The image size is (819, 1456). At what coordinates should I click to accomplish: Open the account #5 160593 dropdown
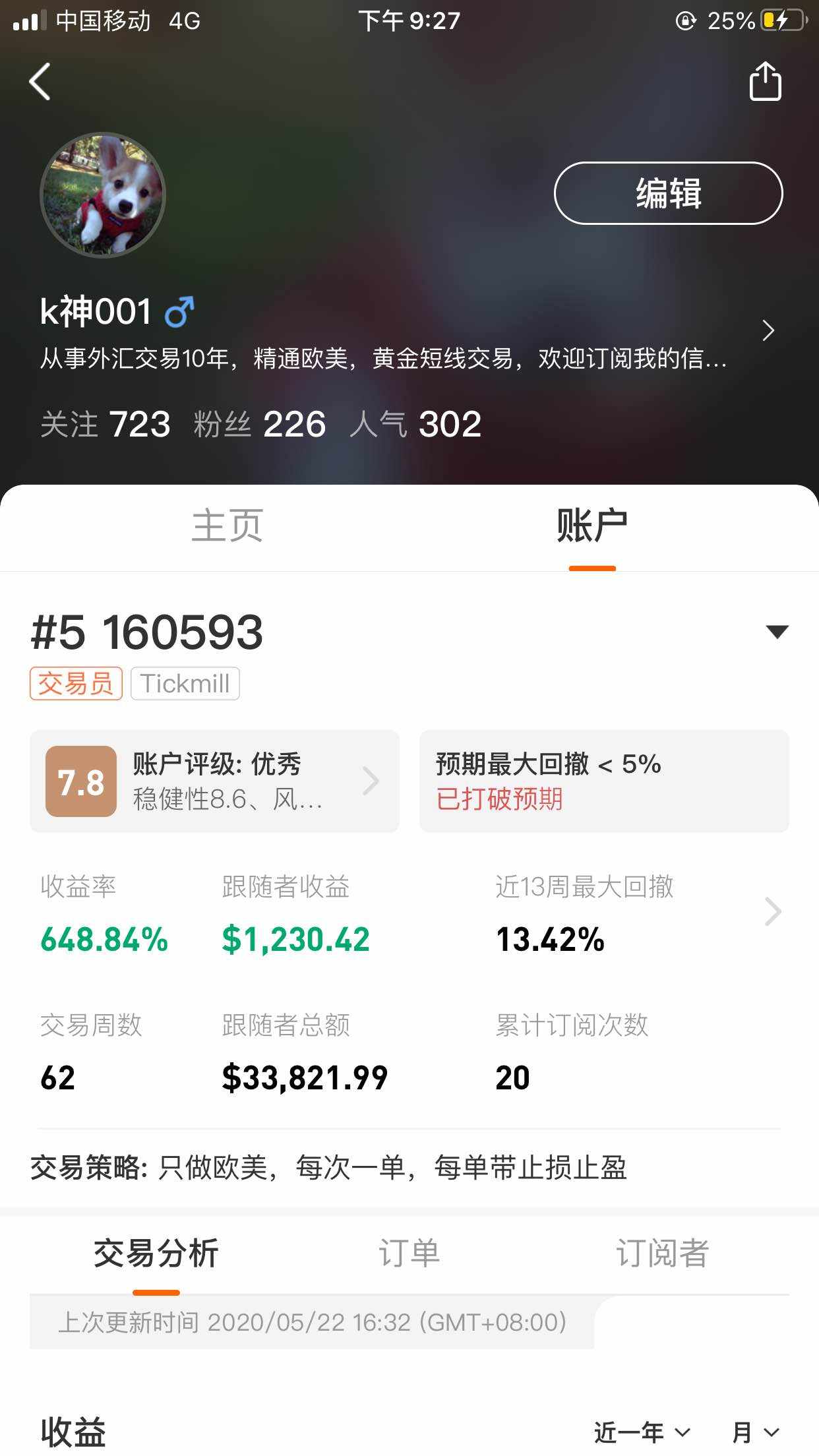point(777,632)
